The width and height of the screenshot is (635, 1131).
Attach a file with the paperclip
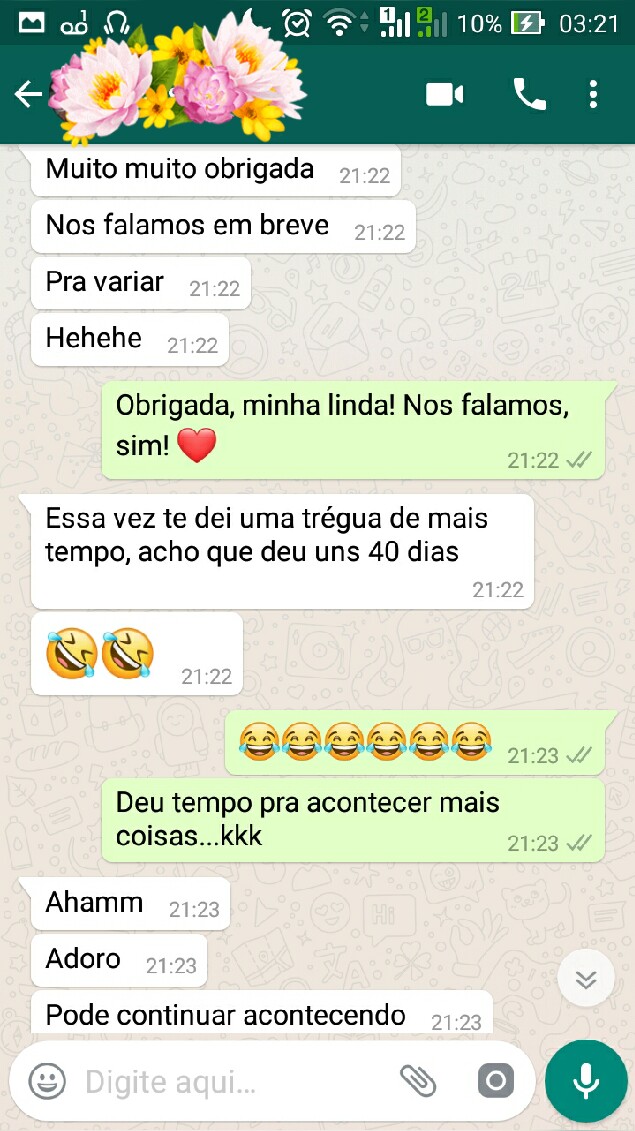click(x=418, y=1081)
